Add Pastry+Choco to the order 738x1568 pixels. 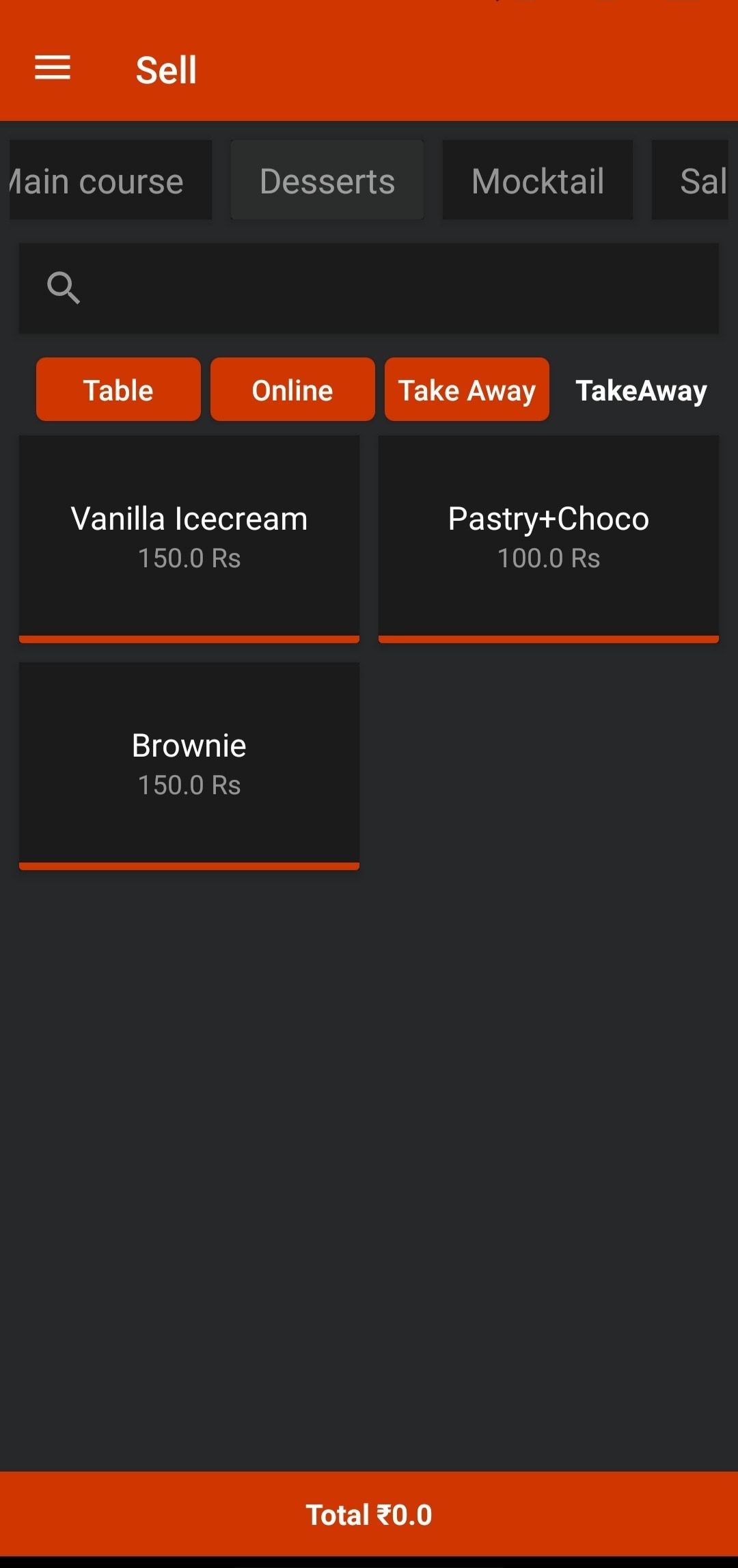pos(548,537)
